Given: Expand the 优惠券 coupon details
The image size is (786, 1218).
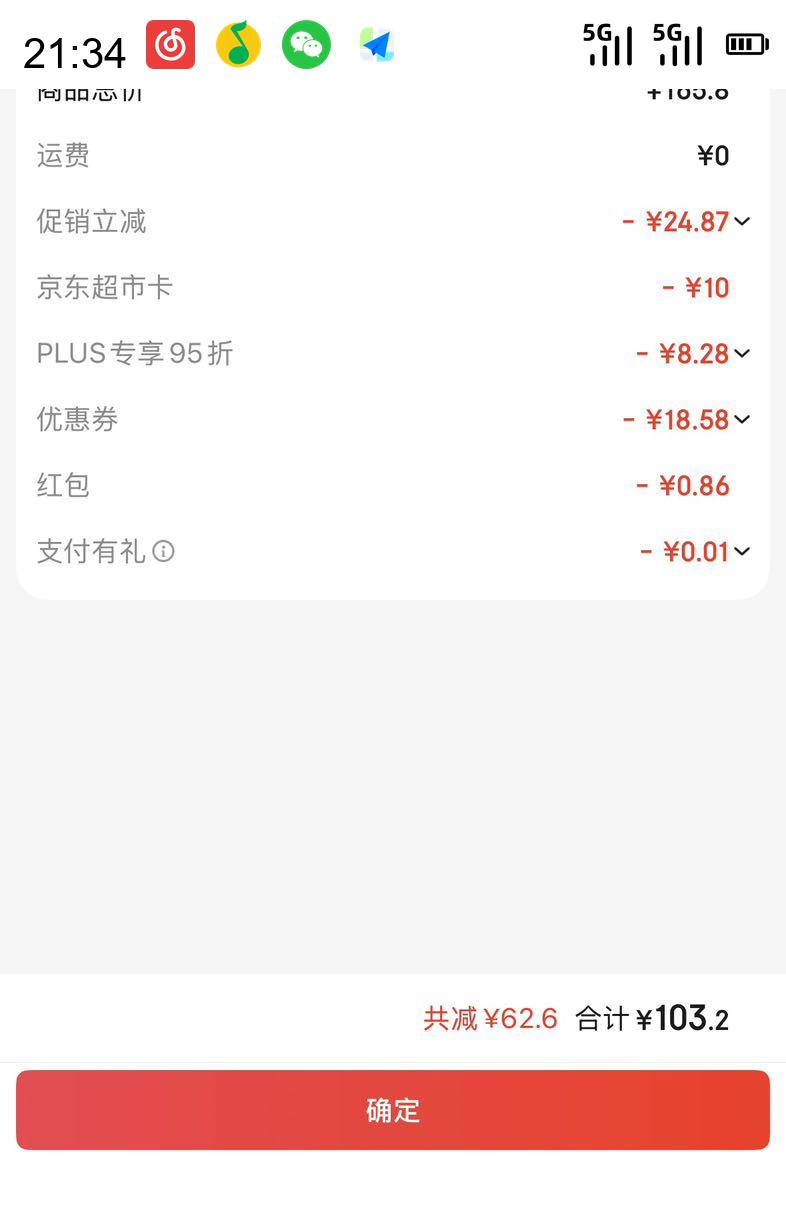Looking at the screenshot, I should coord(741,419).
